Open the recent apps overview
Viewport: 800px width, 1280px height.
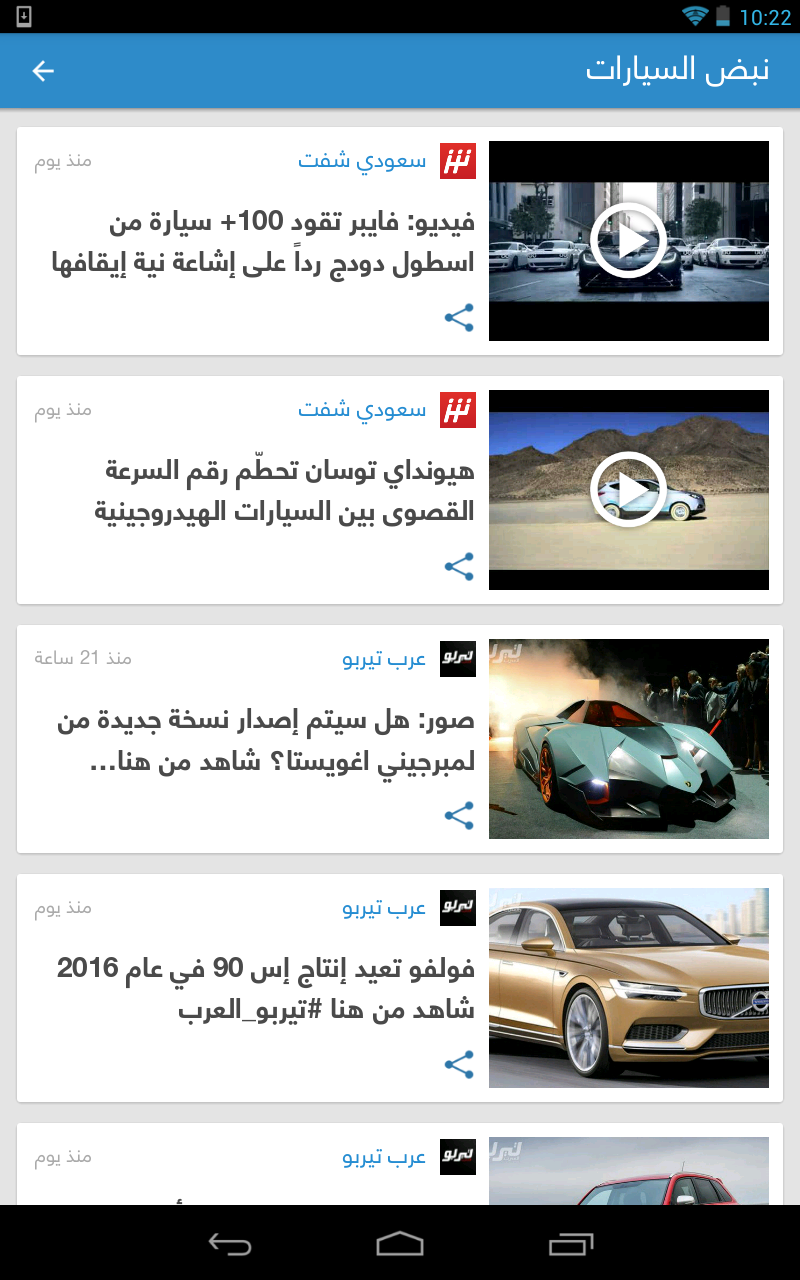pyautogui.click(x=571, y=1243)
